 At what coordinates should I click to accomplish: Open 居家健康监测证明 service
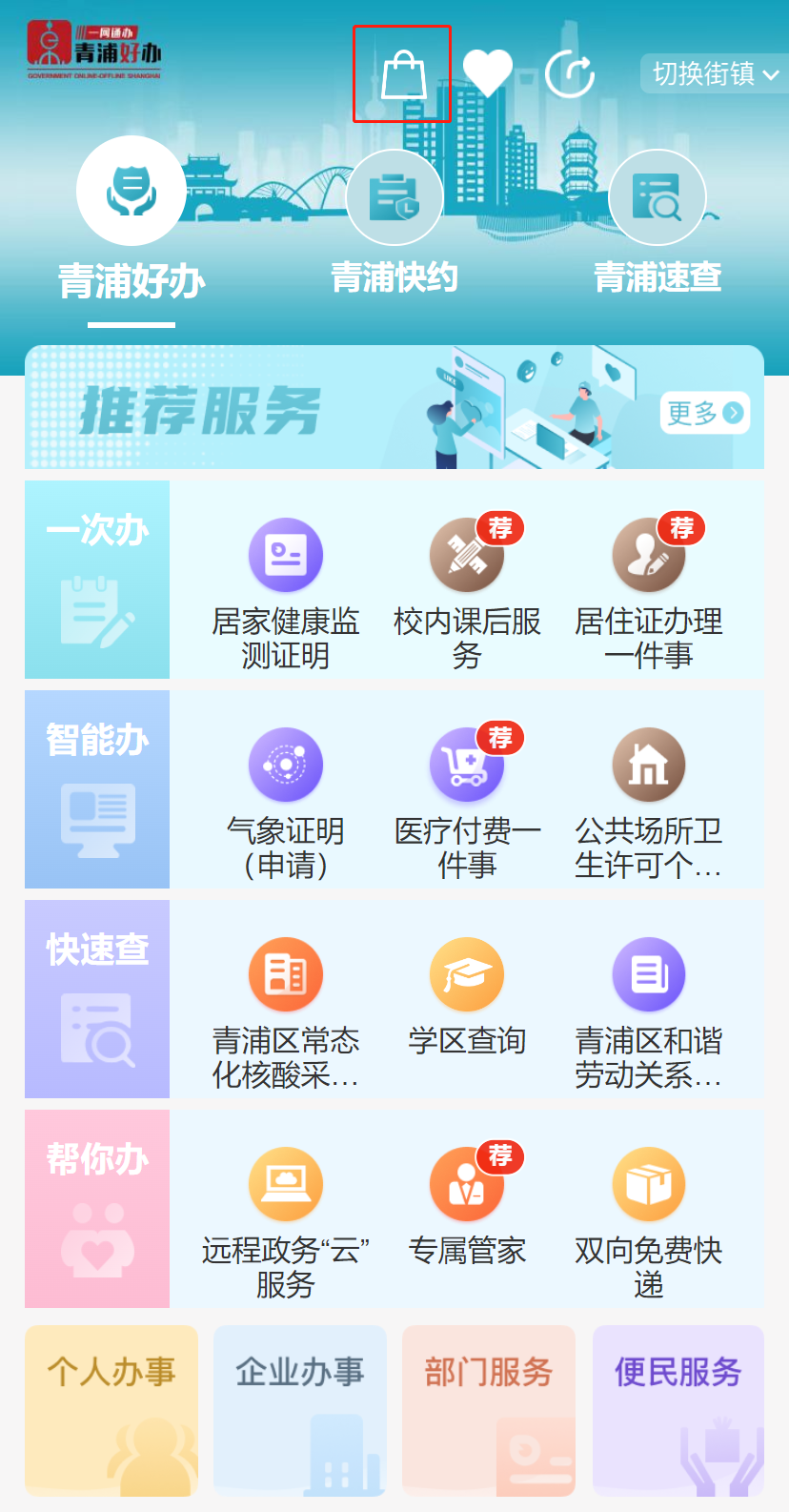[285, 593]
